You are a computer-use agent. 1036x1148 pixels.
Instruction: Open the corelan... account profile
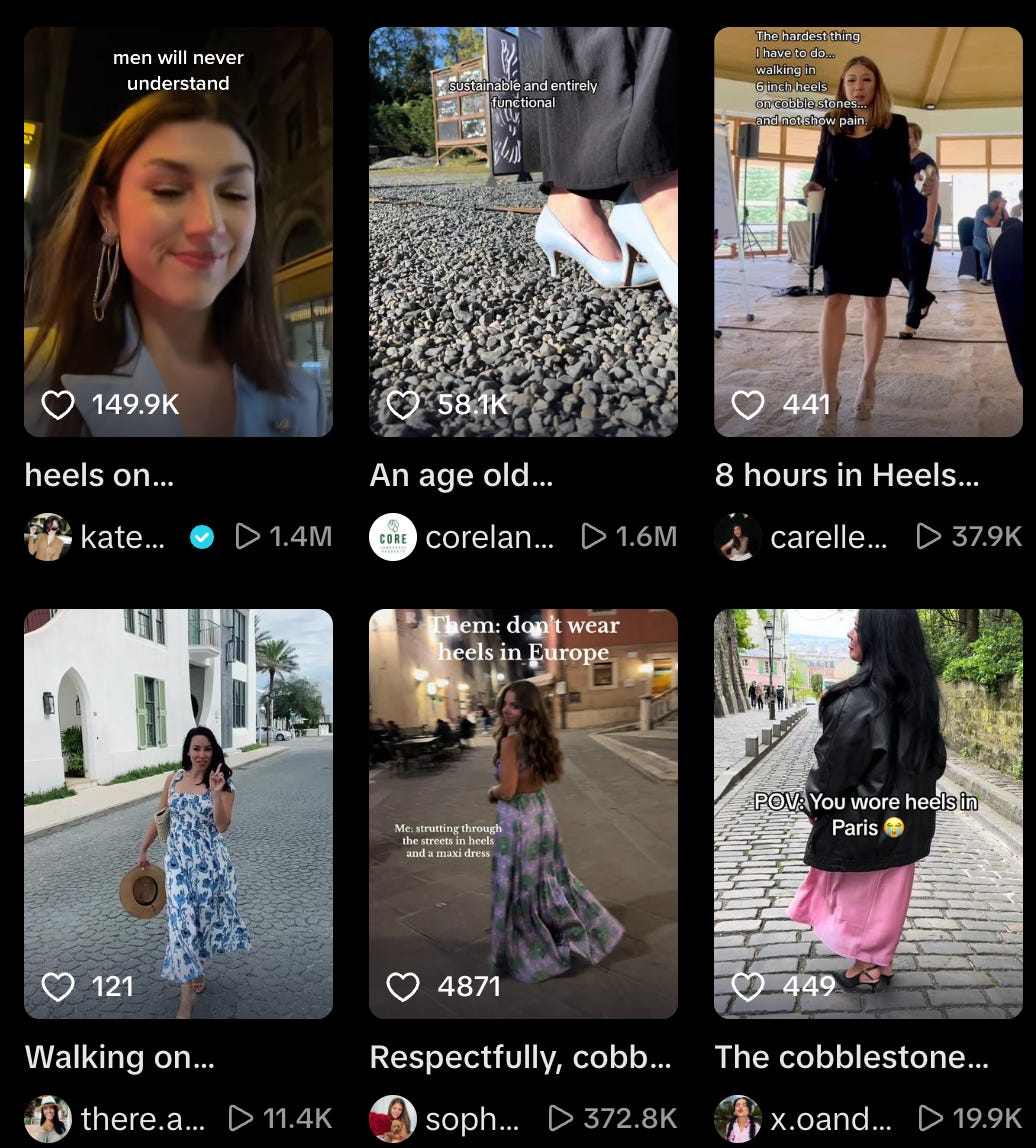point(461,537)
